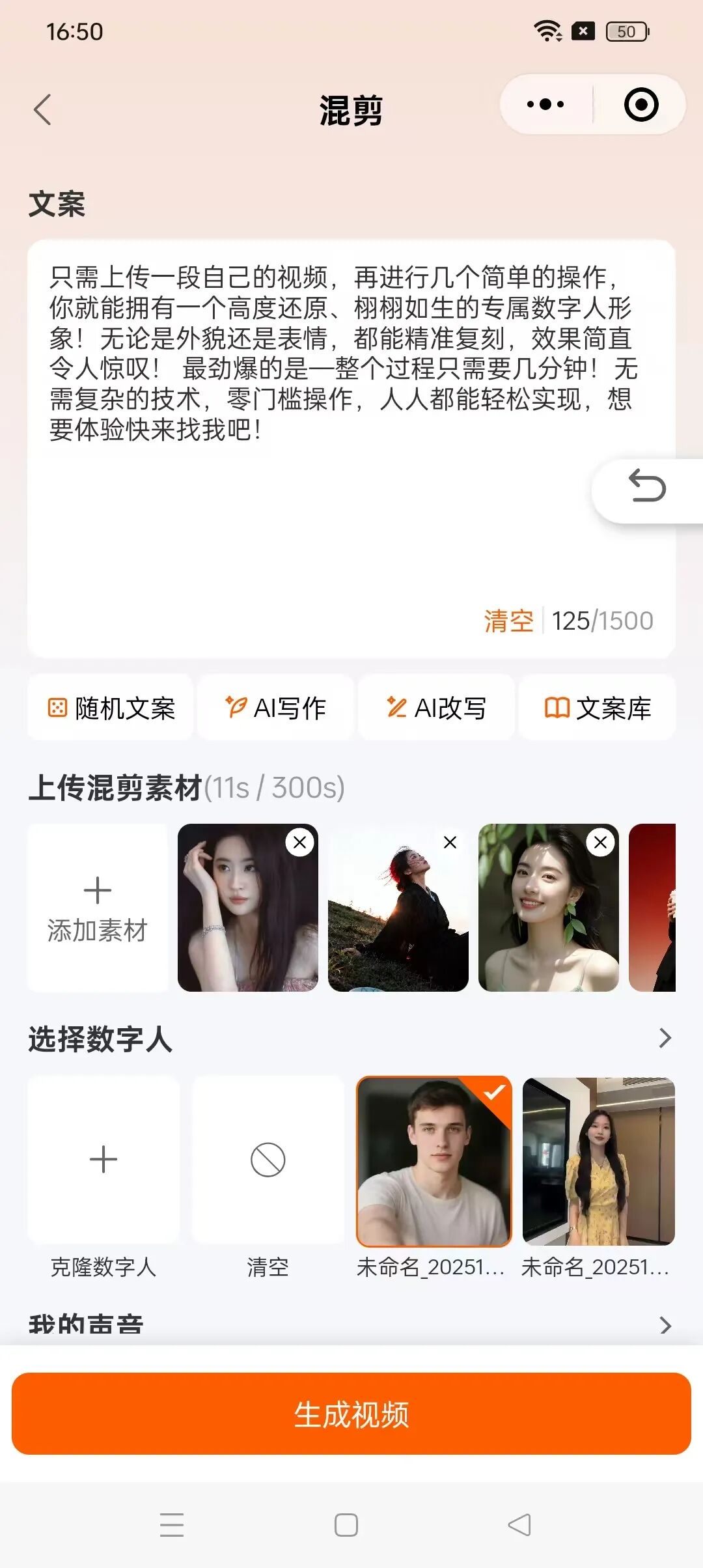Open the 文案库 library
703x1568 pixels.
click(x=598, y=708)
